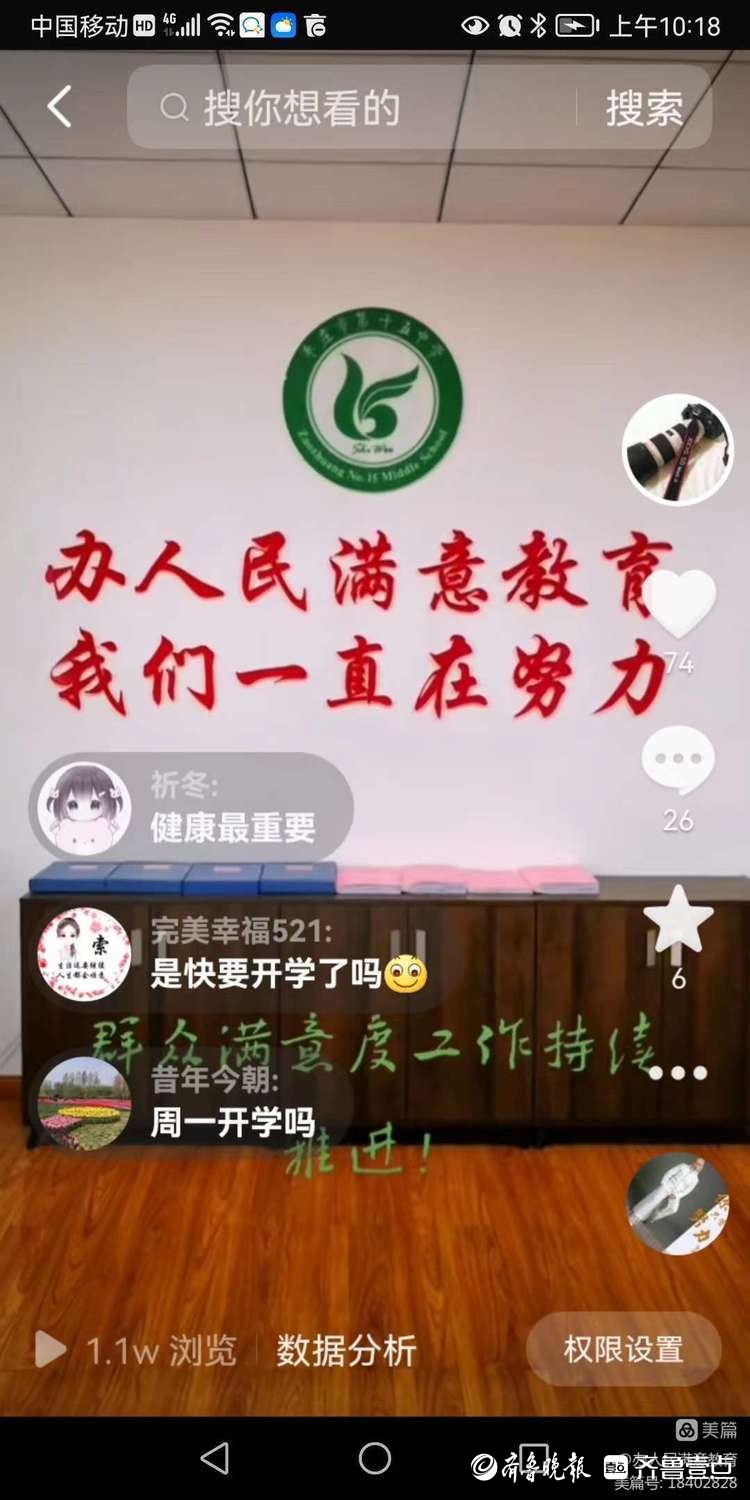The height and width of the screenshot is (1500, 750).
Task: Open the rotating music disc avatar
Action: [677, 1203]
